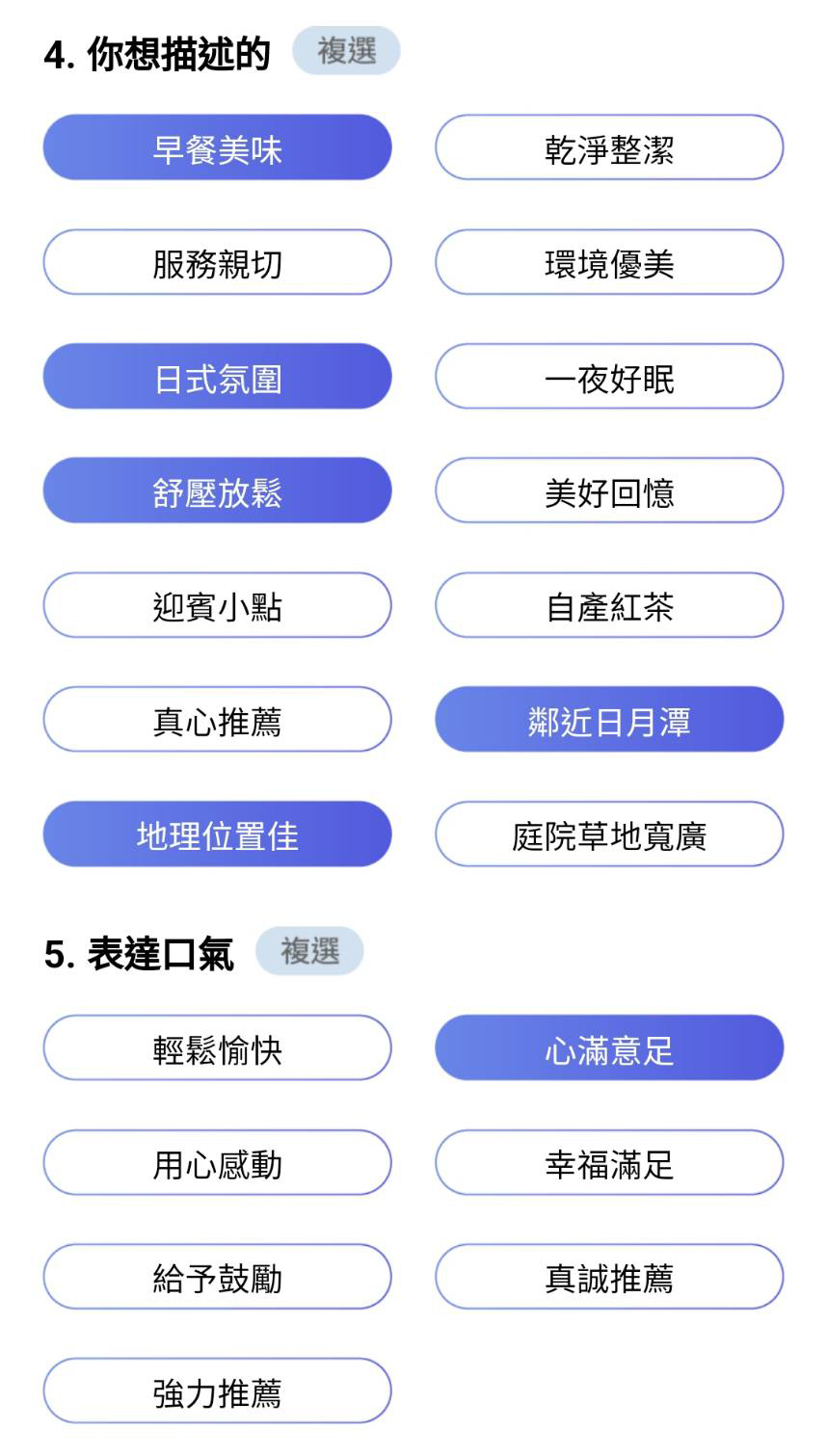Choose the 自產紅茶 chip

point(609,605)
